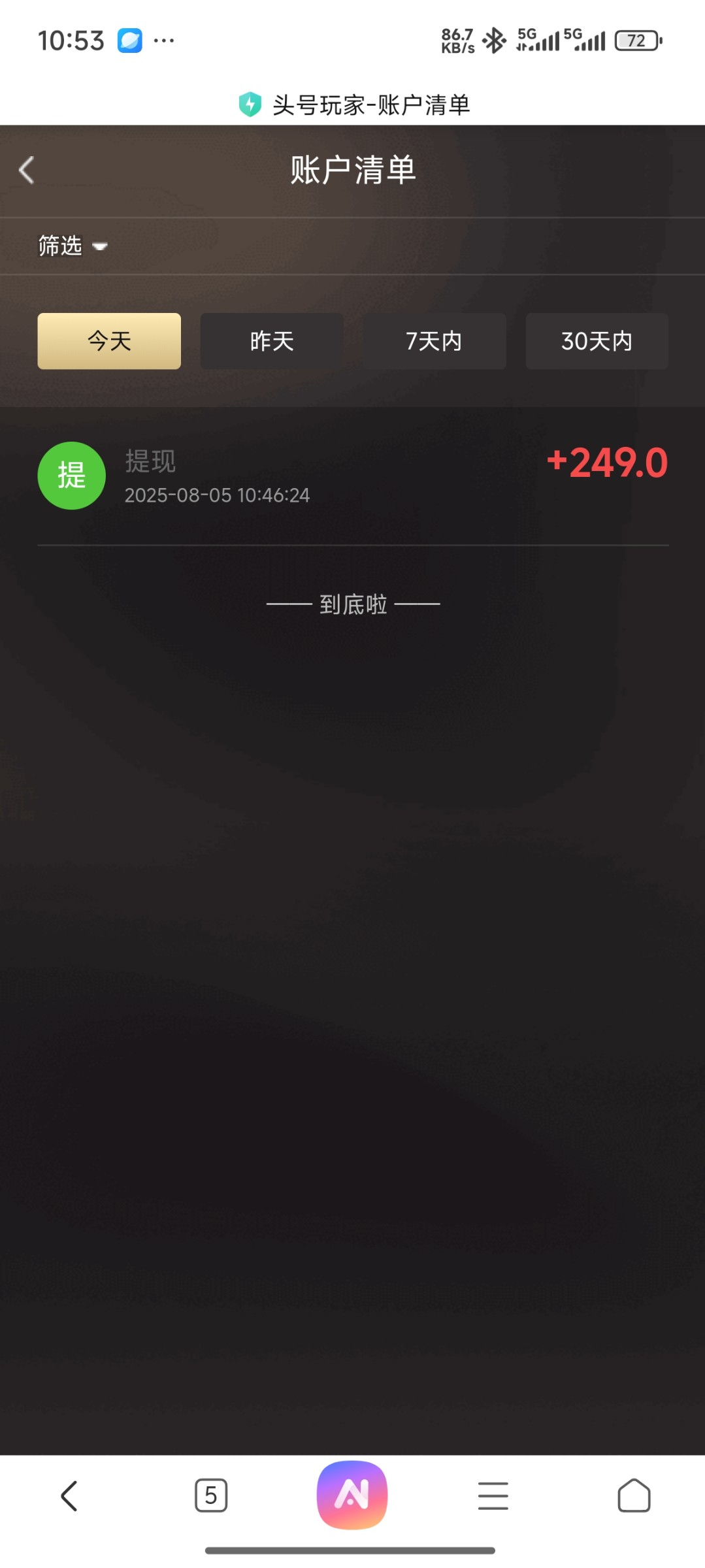705x1568 pixels.
Task: Switch to the 昨天 filter
Action: point(272,341)
